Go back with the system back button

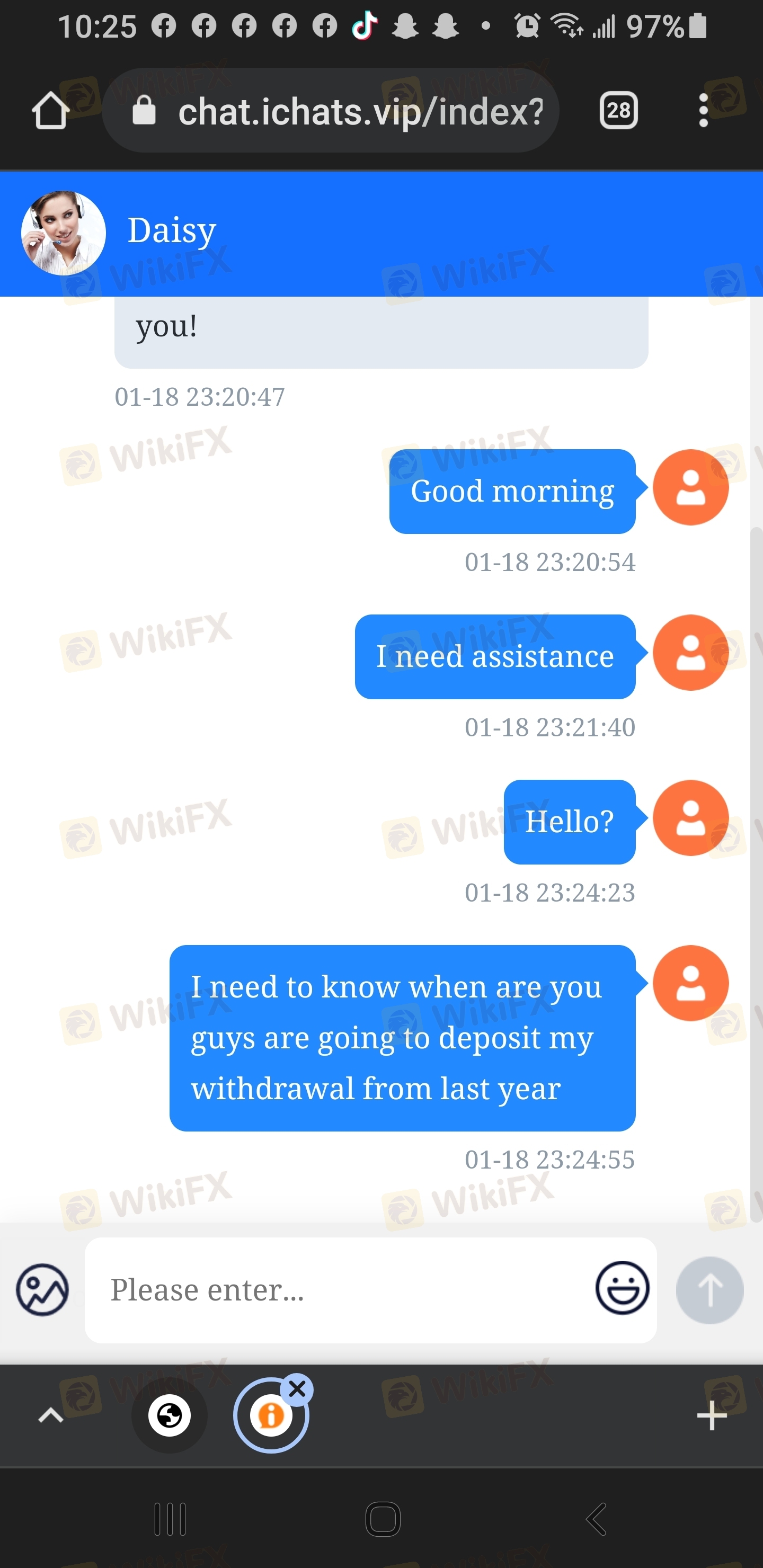click(596, 1519)
